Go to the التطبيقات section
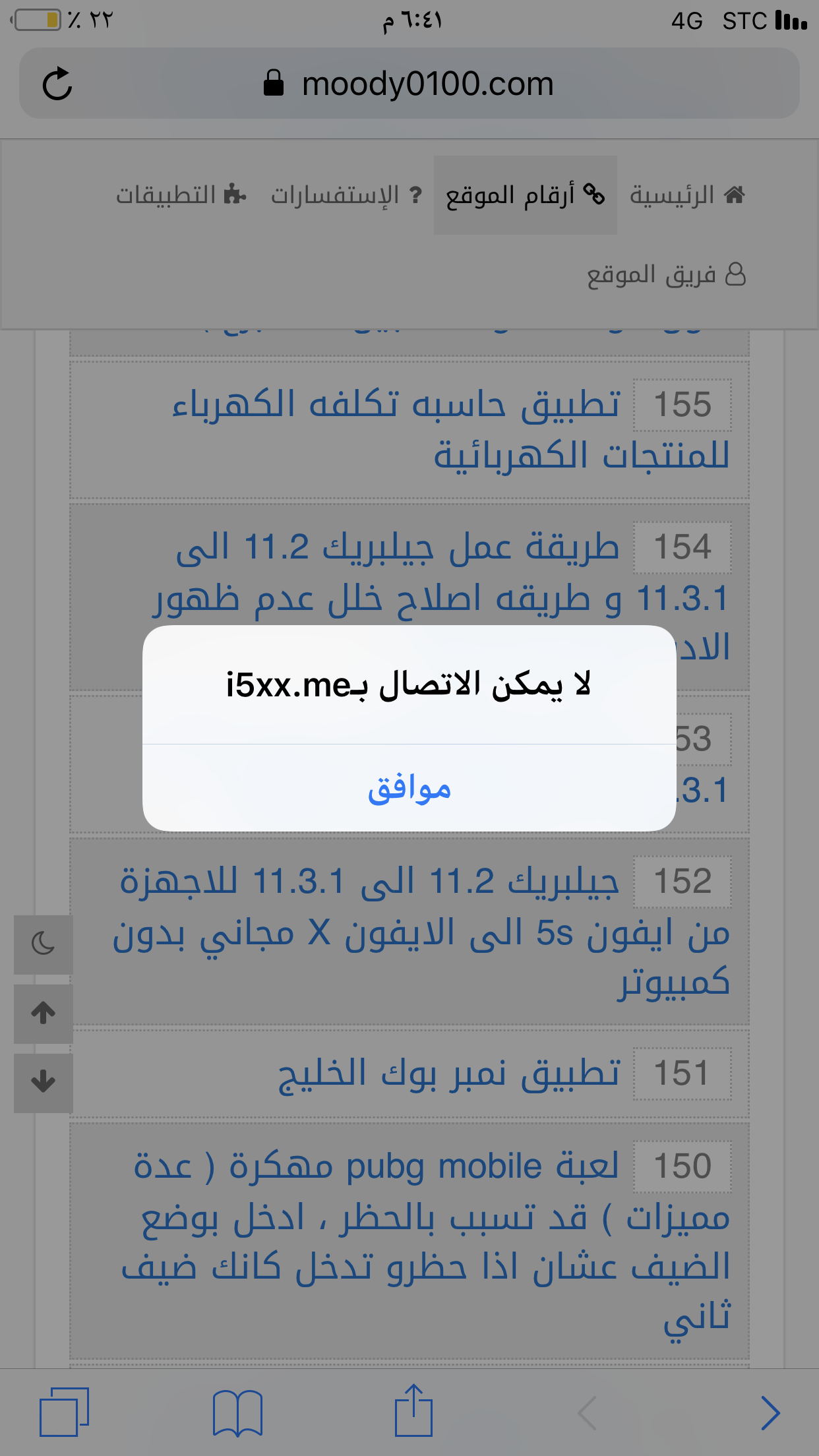This screenshot has width=819, height=1456. pyautogui.click(x=181, y=195)
